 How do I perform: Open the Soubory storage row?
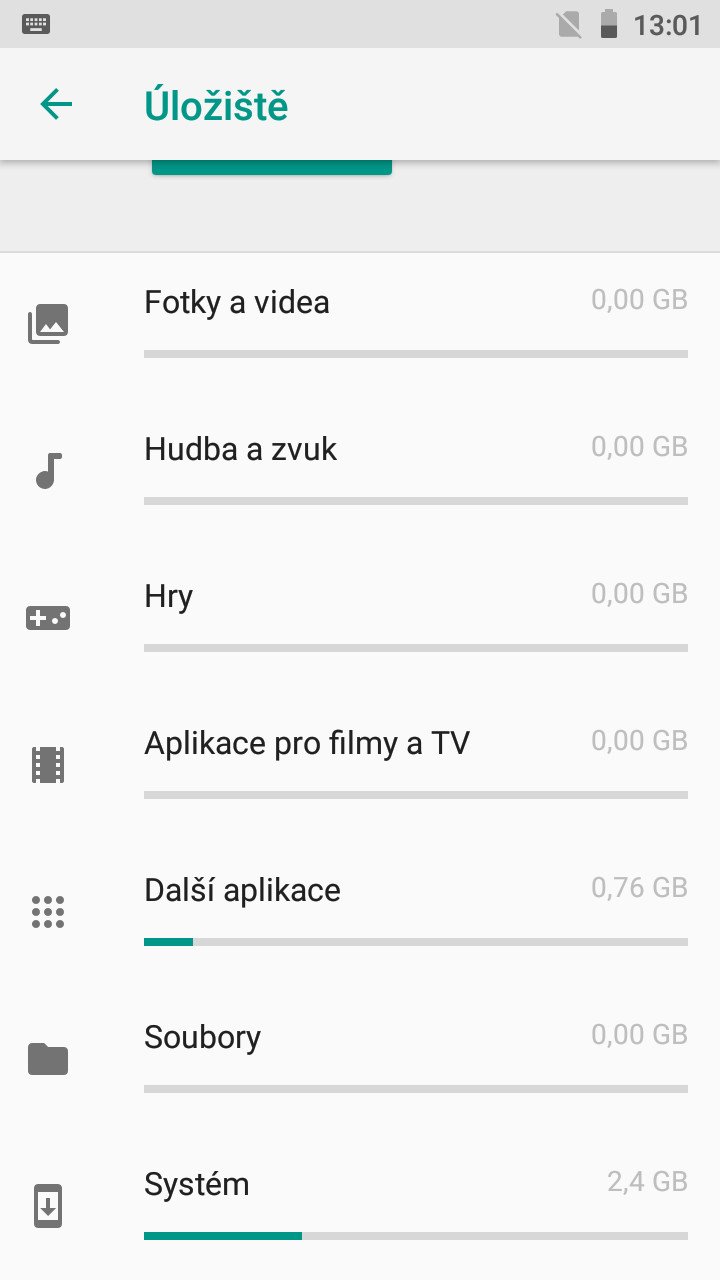[360, 1061]
